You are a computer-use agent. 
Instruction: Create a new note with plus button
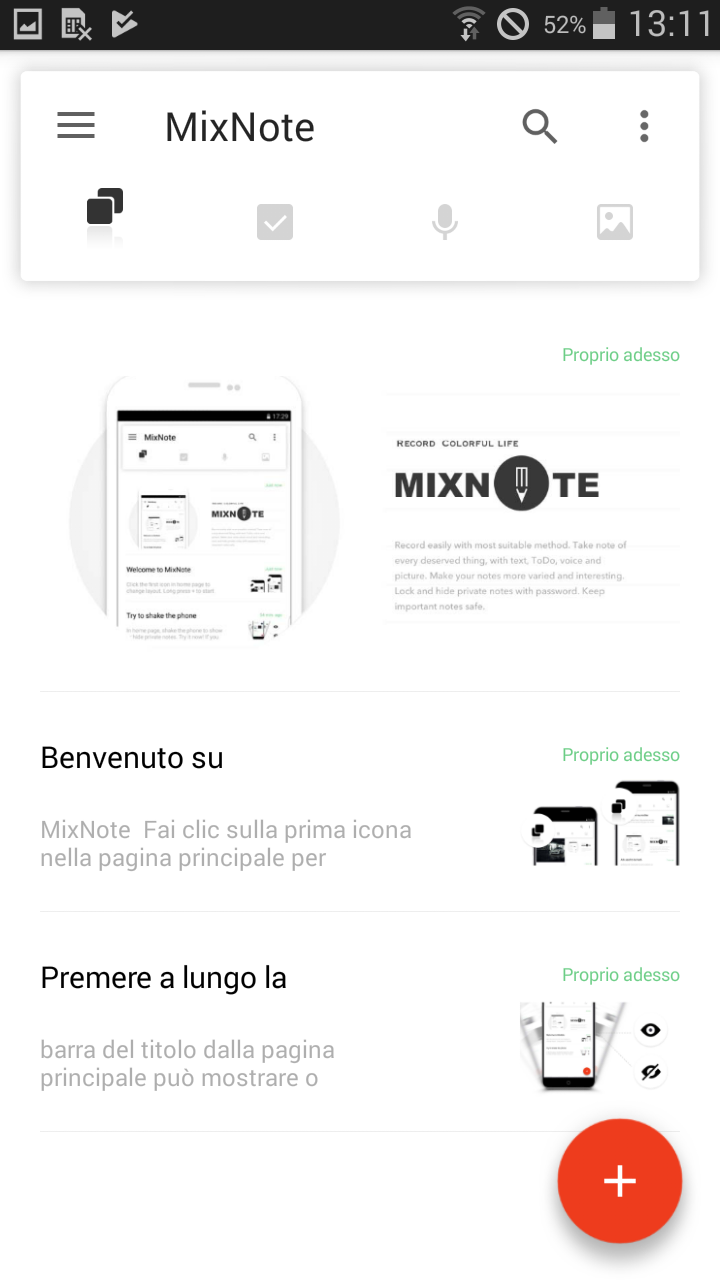[620, 1181]
